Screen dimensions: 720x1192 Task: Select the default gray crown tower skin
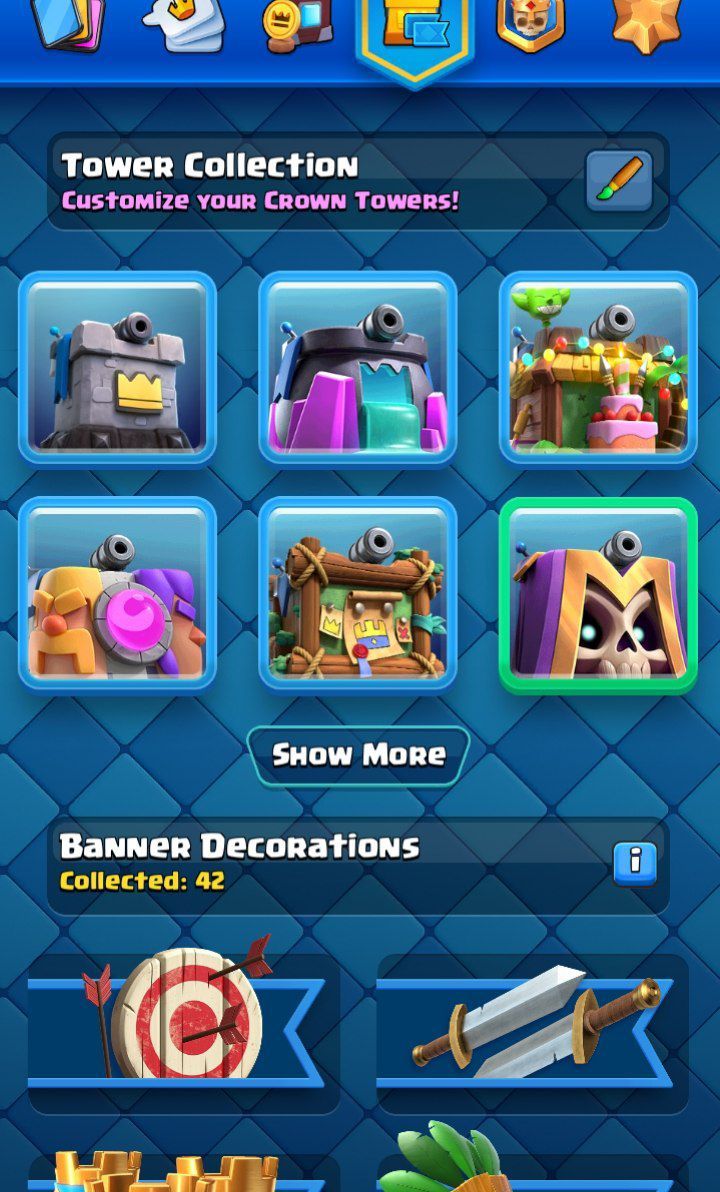pyautogui.click(x=117, y=367)
